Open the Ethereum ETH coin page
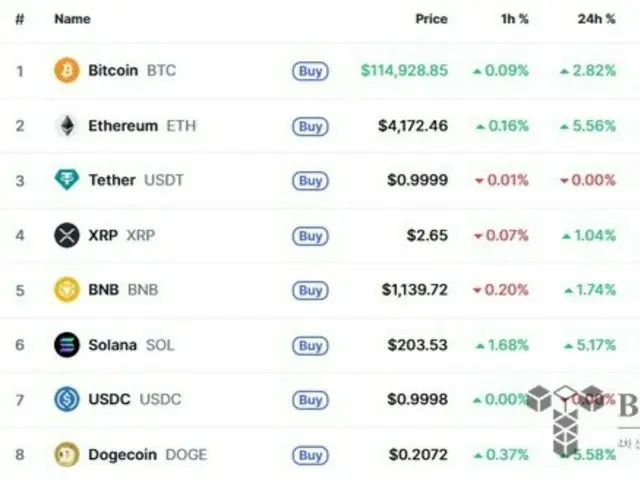Viewport: 640px width, 480px height. (140, 126)
